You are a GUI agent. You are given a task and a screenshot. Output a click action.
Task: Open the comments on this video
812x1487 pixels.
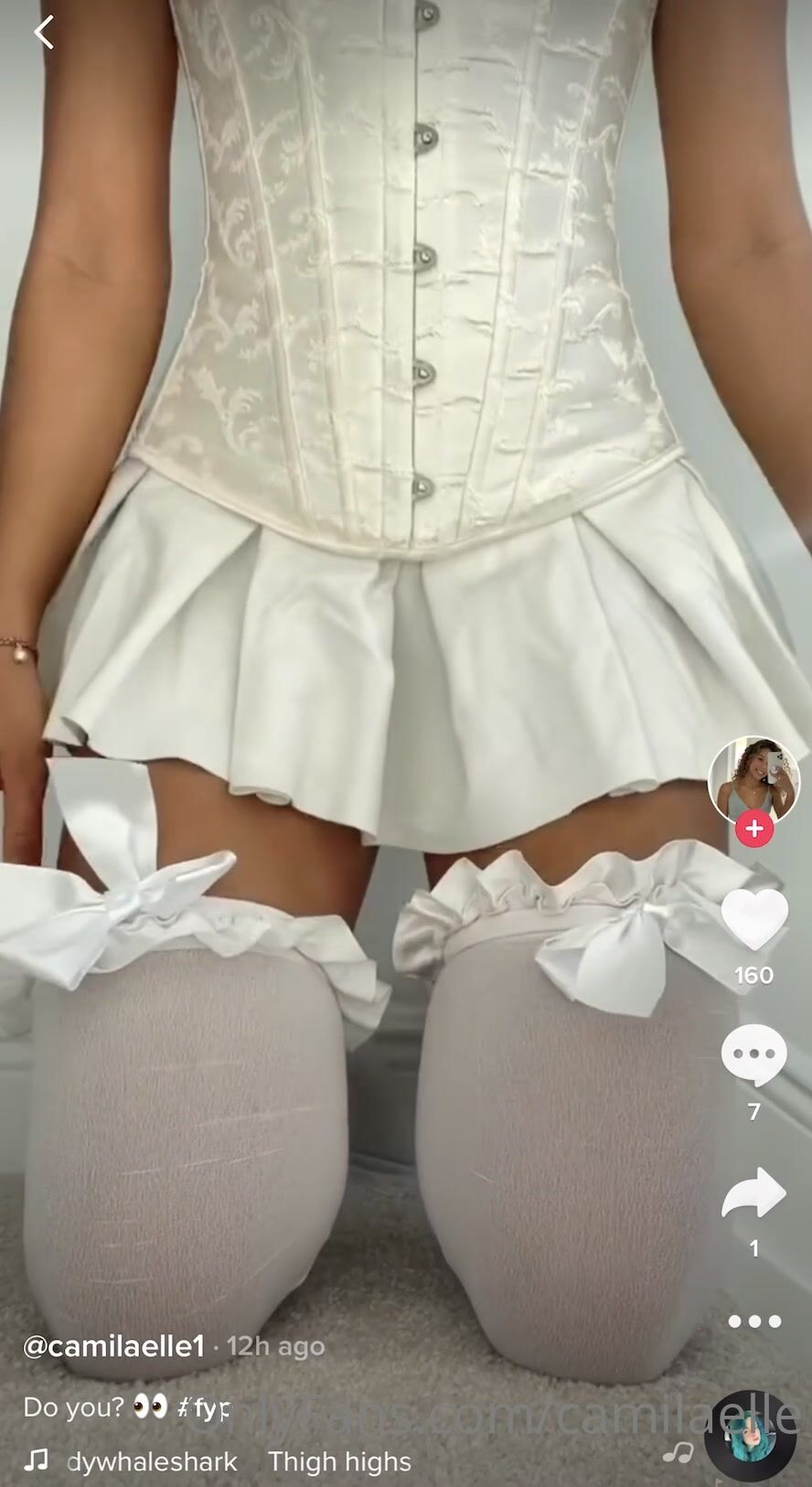point(754,1056)
